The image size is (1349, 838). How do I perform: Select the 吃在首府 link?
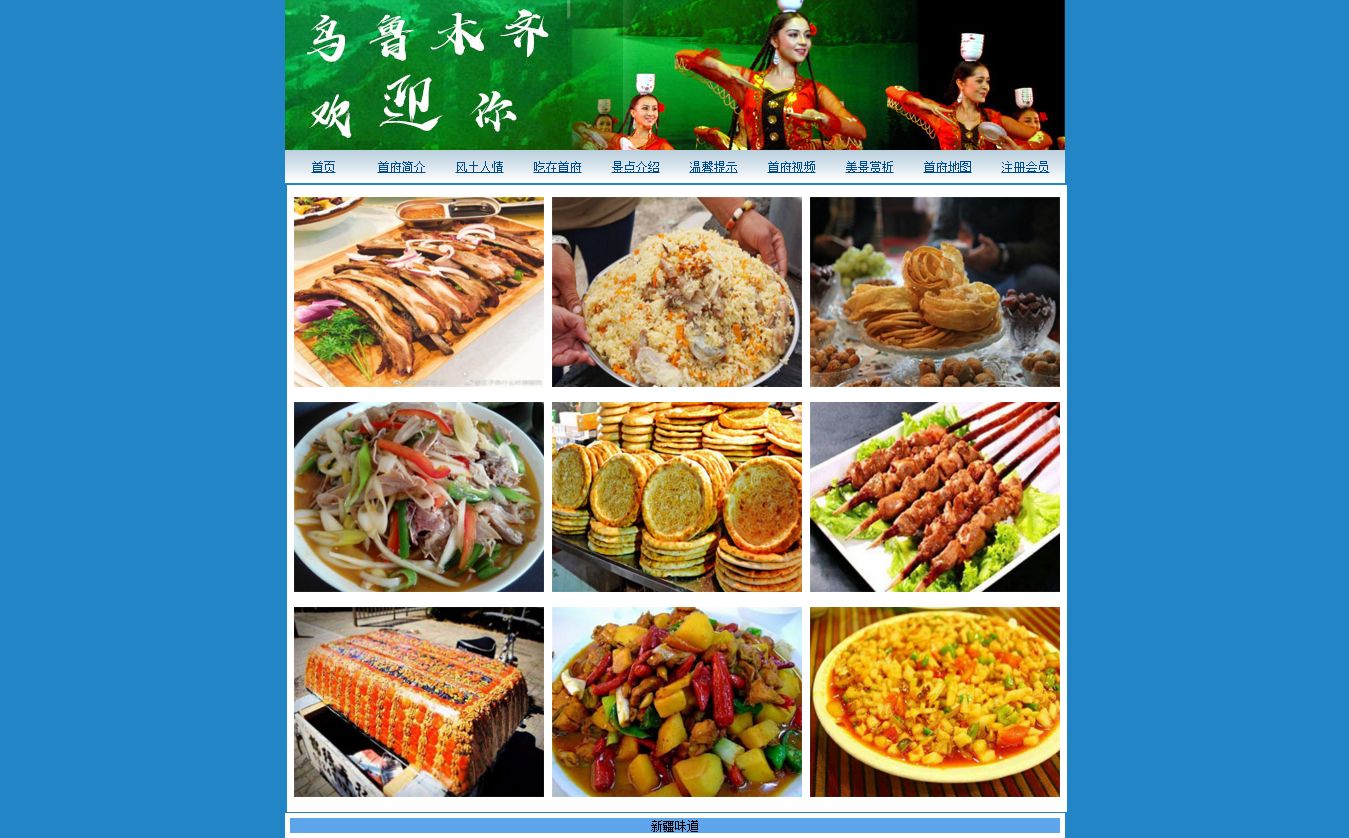(557, 167)
